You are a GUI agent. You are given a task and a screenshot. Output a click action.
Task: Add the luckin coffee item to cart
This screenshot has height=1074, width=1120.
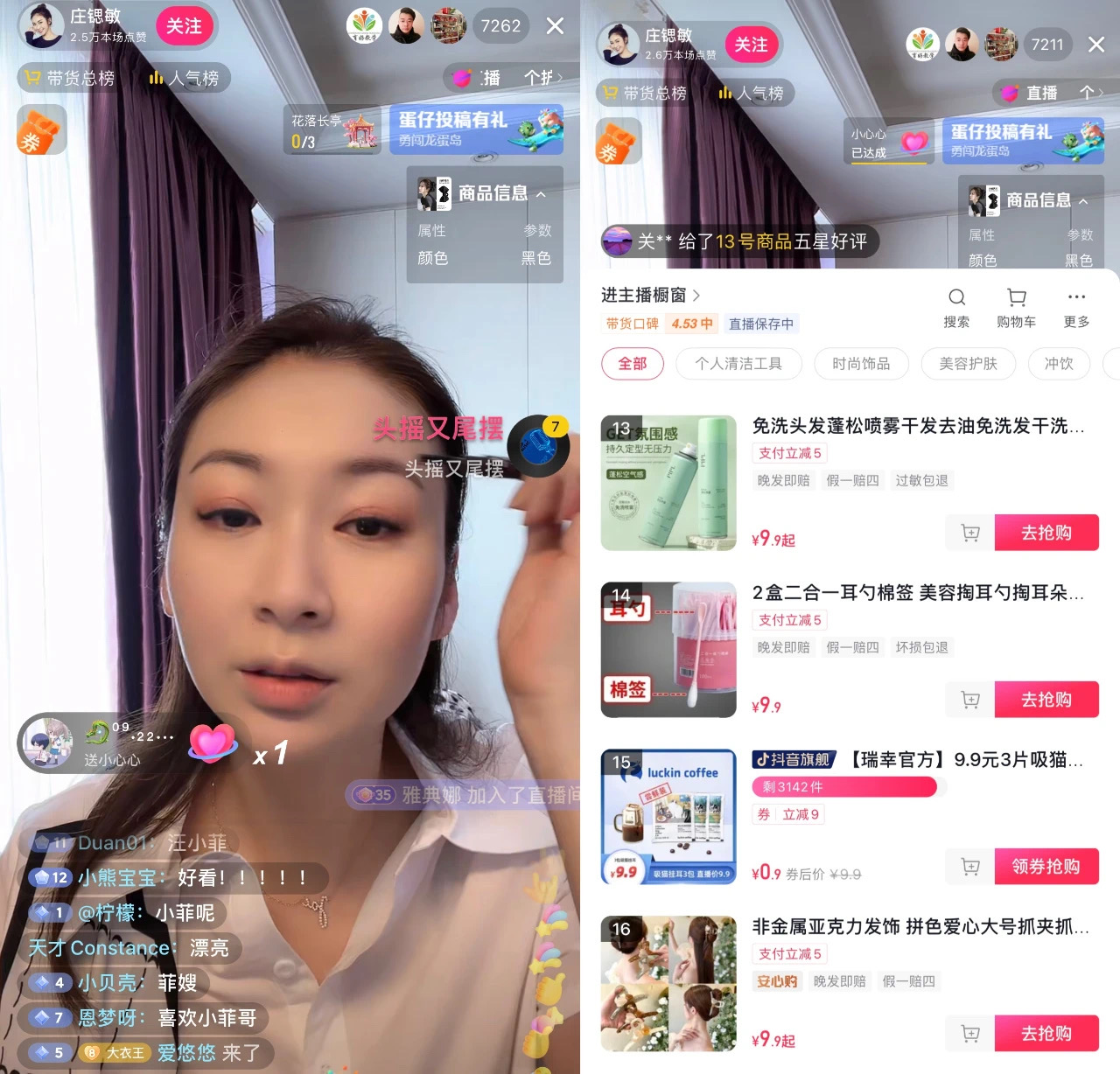(x=970, y=867)
